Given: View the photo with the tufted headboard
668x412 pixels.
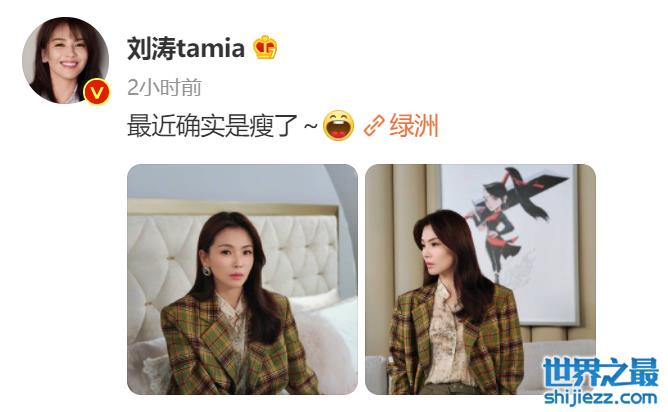Looking at the screenshot, I should click(242, 279).
